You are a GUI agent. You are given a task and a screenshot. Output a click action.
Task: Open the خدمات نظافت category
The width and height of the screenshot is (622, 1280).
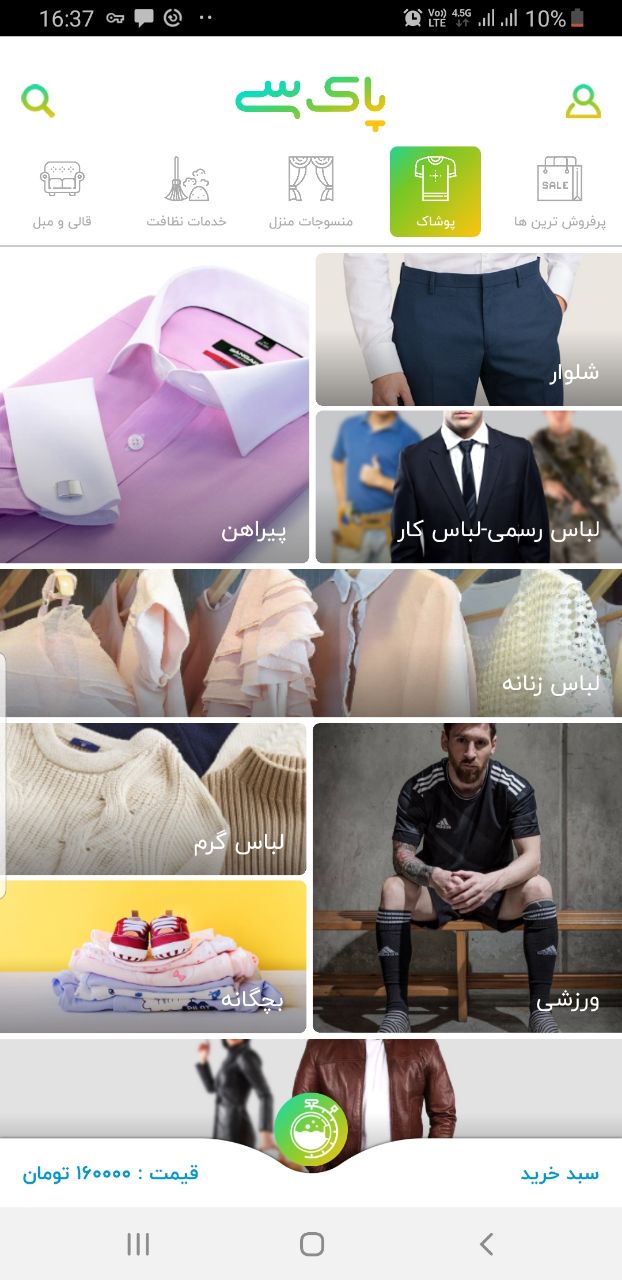pos(187,192)
